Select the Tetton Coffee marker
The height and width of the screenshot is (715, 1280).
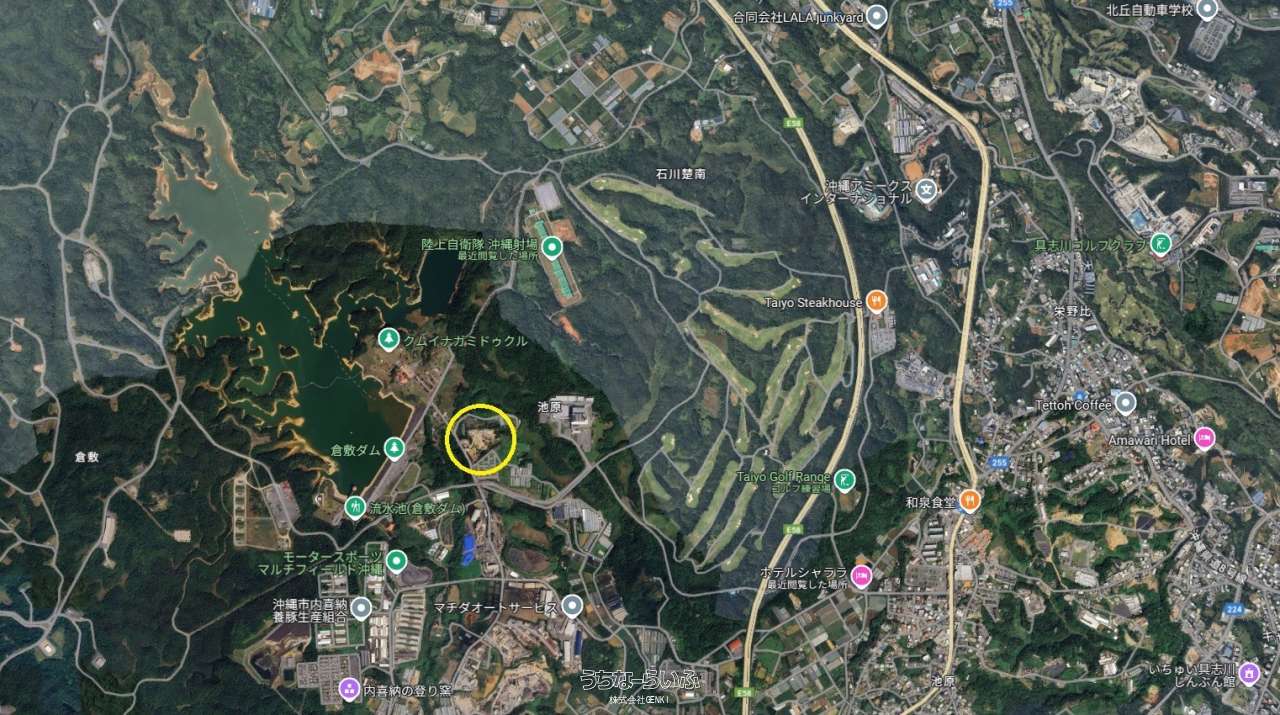coord(1126,404)
